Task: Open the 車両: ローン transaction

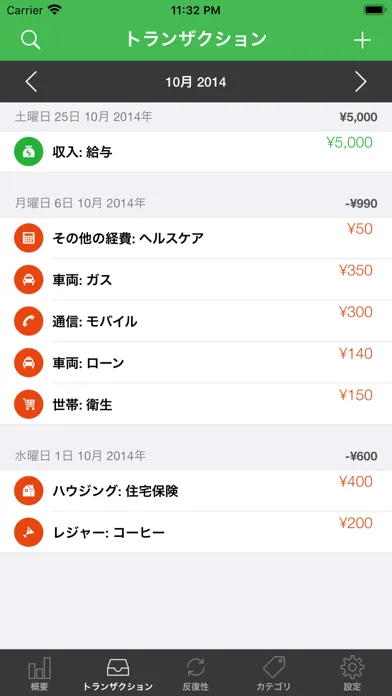Action: [x=196, y=362]
